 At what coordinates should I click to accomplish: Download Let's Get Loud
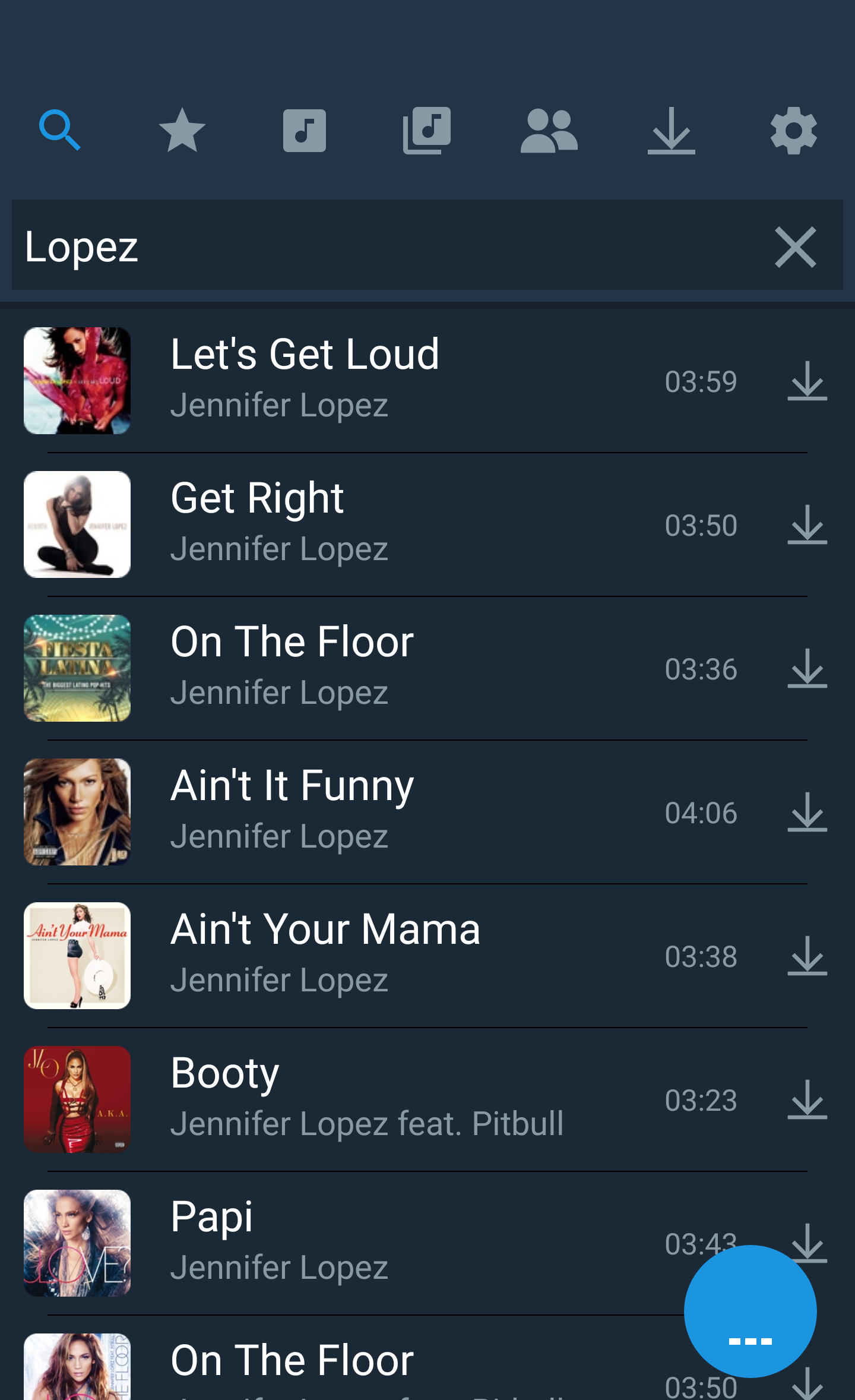pos(807,381)
